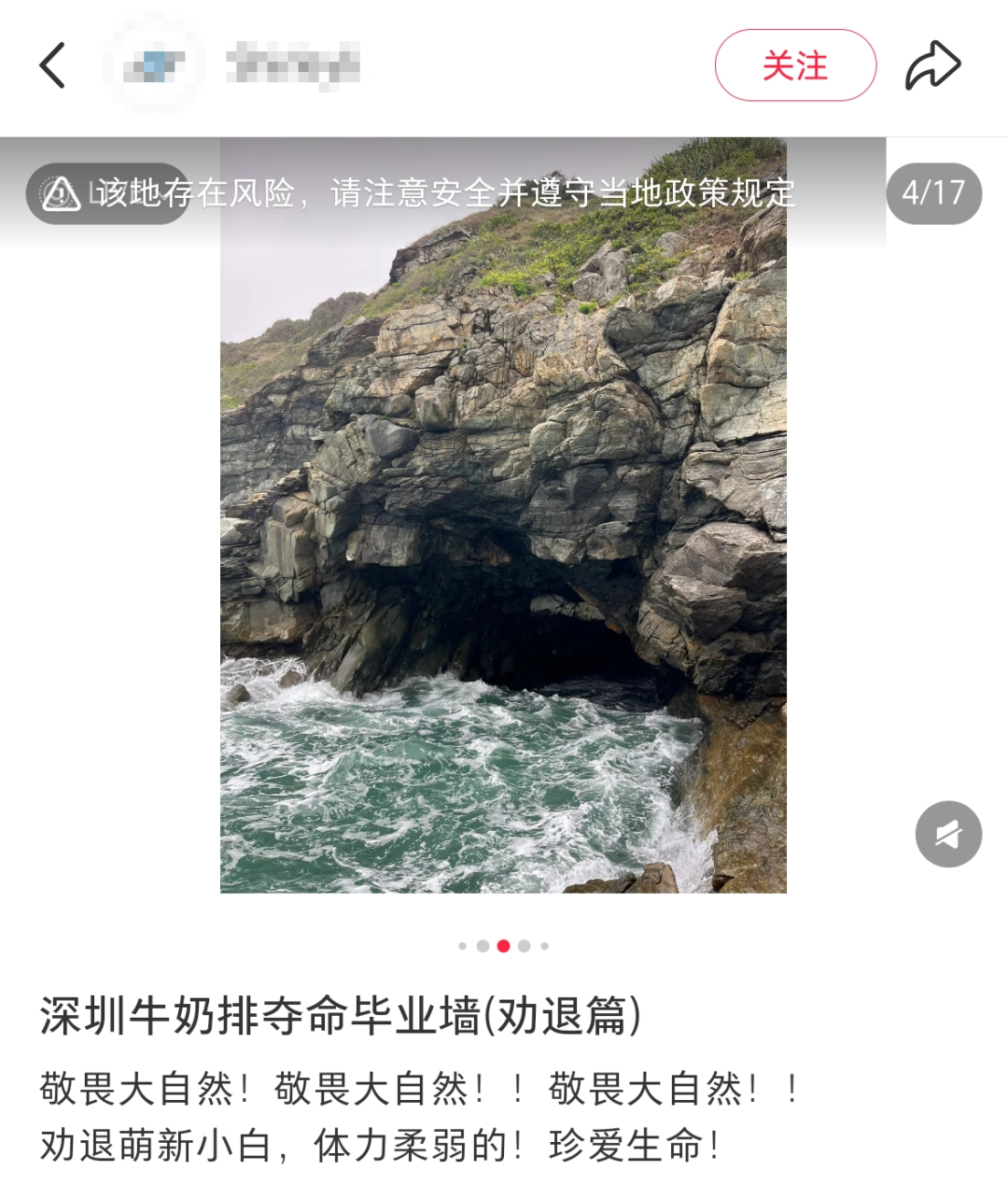The width and height of the screenshot is (1008, 1184).
Task: Go back using the top-left arrow
Action: tap(52, 65)
